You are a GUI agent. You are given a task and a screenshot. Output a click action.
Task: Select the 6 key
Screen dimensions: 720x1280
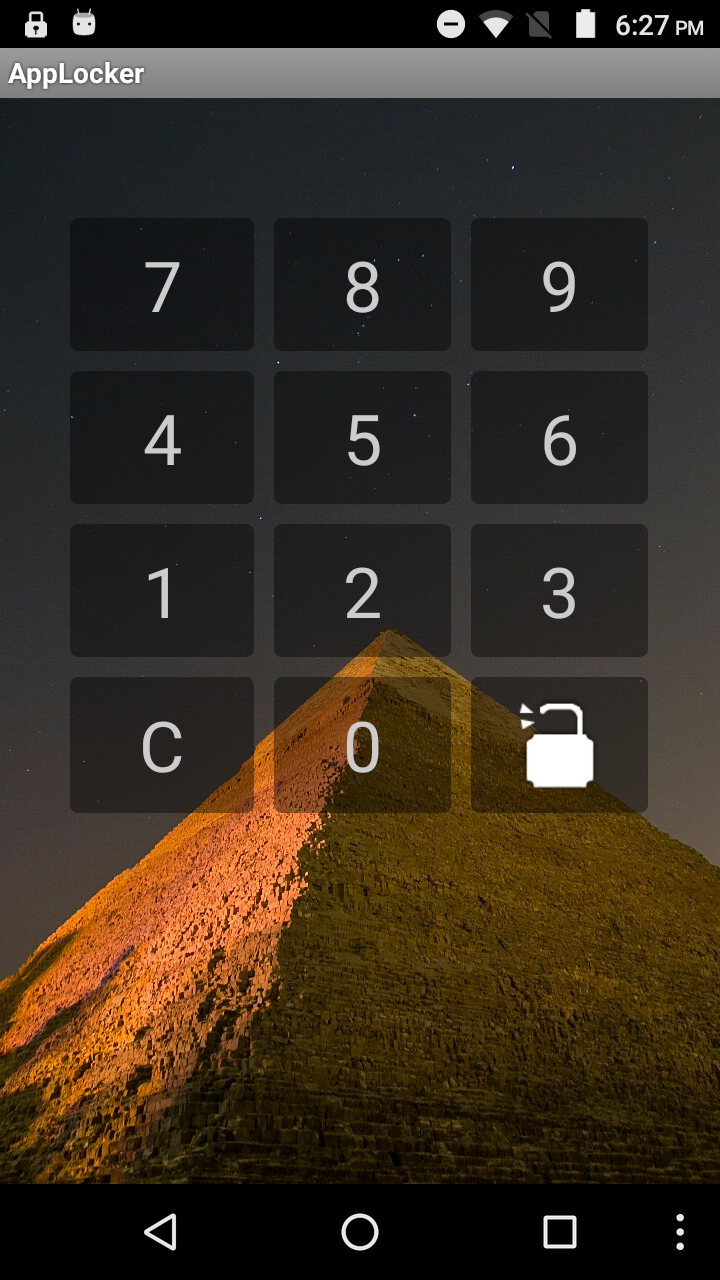[559, 438]
